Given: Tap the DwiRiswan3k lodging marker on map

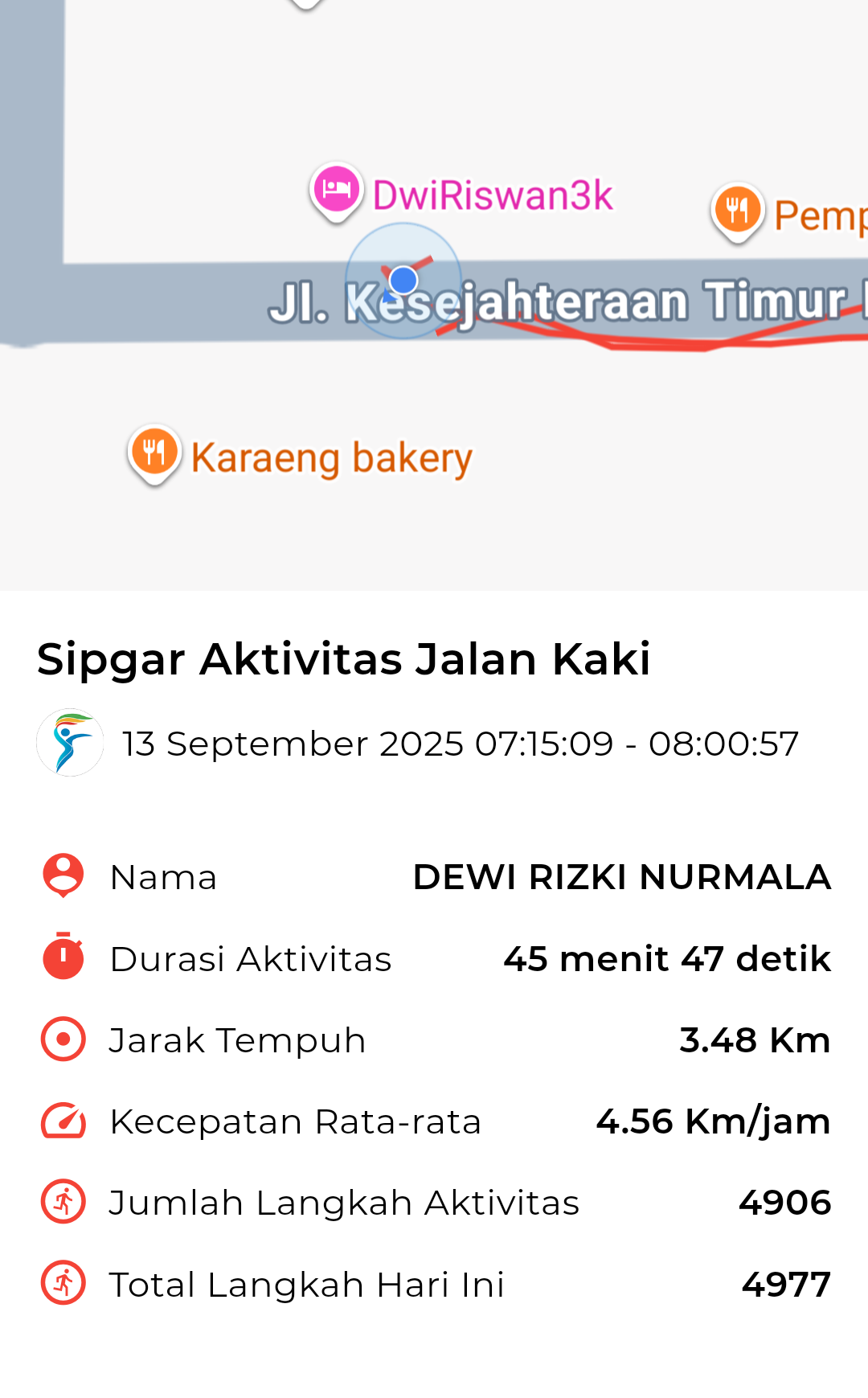Looking at the screenshot, I should (337, 192).
